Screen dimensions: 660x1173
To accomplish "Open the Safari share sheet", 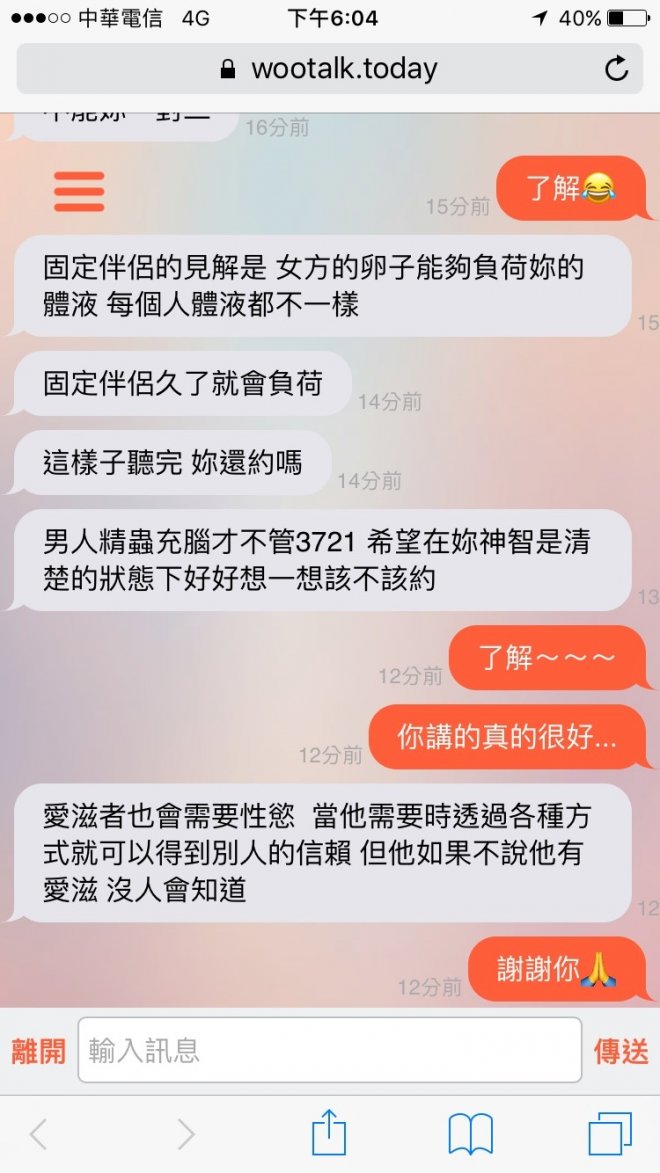I will click(x=328, y=1133).
